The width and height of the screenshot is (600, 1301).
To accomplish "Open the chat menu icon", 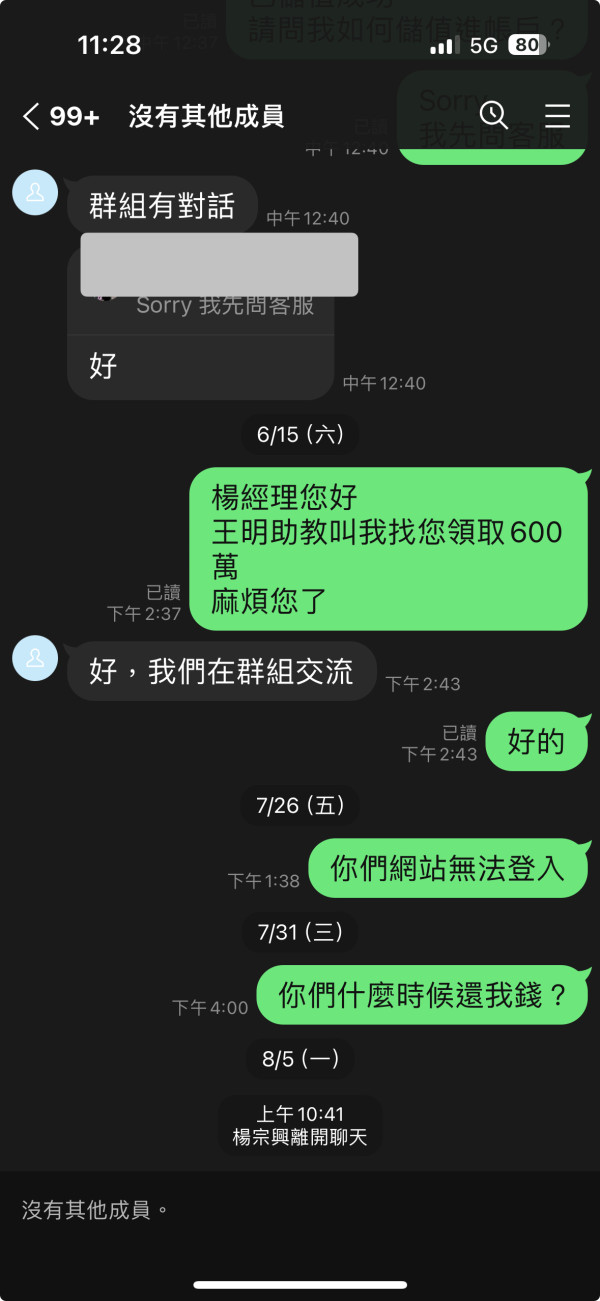I will pos(557,115).
